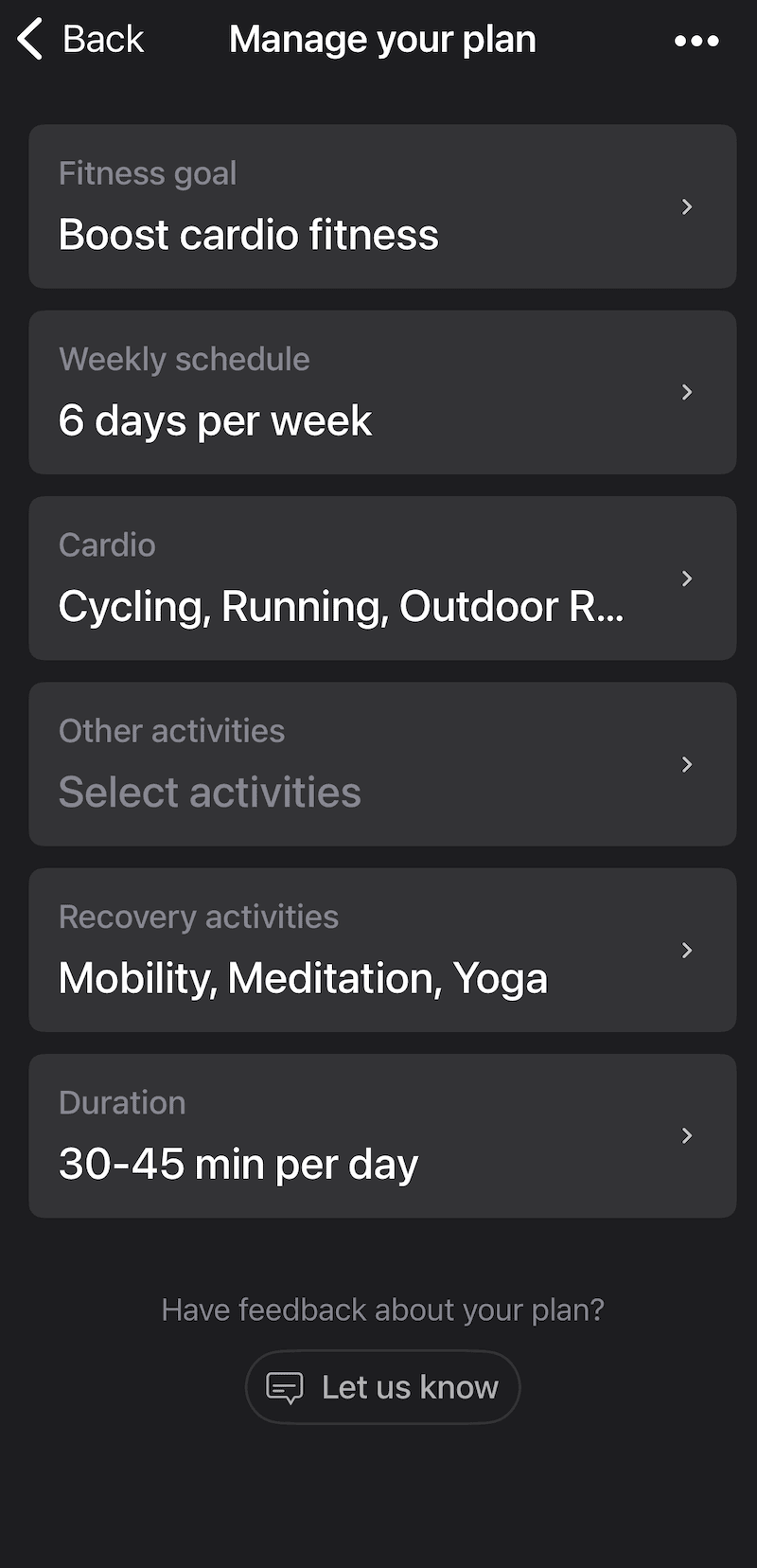The image size is (757, 1568).
Task: Click the chevron beside Cardio activities
Action: pyautogui.click(x=687, y=578)
